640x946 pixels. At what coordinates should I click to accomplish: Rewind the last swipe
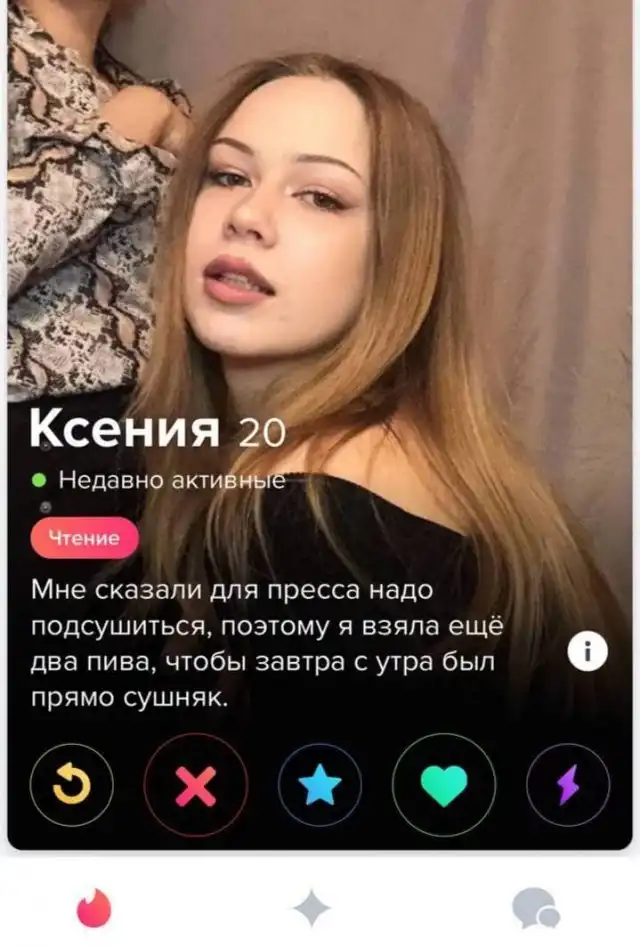click(72, 785)
